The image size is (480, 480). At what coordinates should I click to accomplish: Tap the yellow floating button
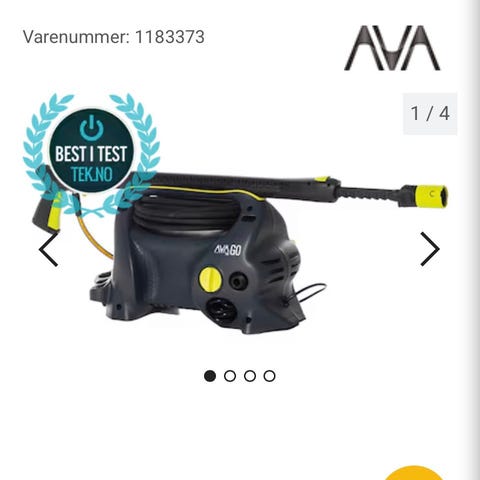tap(414, 473)
